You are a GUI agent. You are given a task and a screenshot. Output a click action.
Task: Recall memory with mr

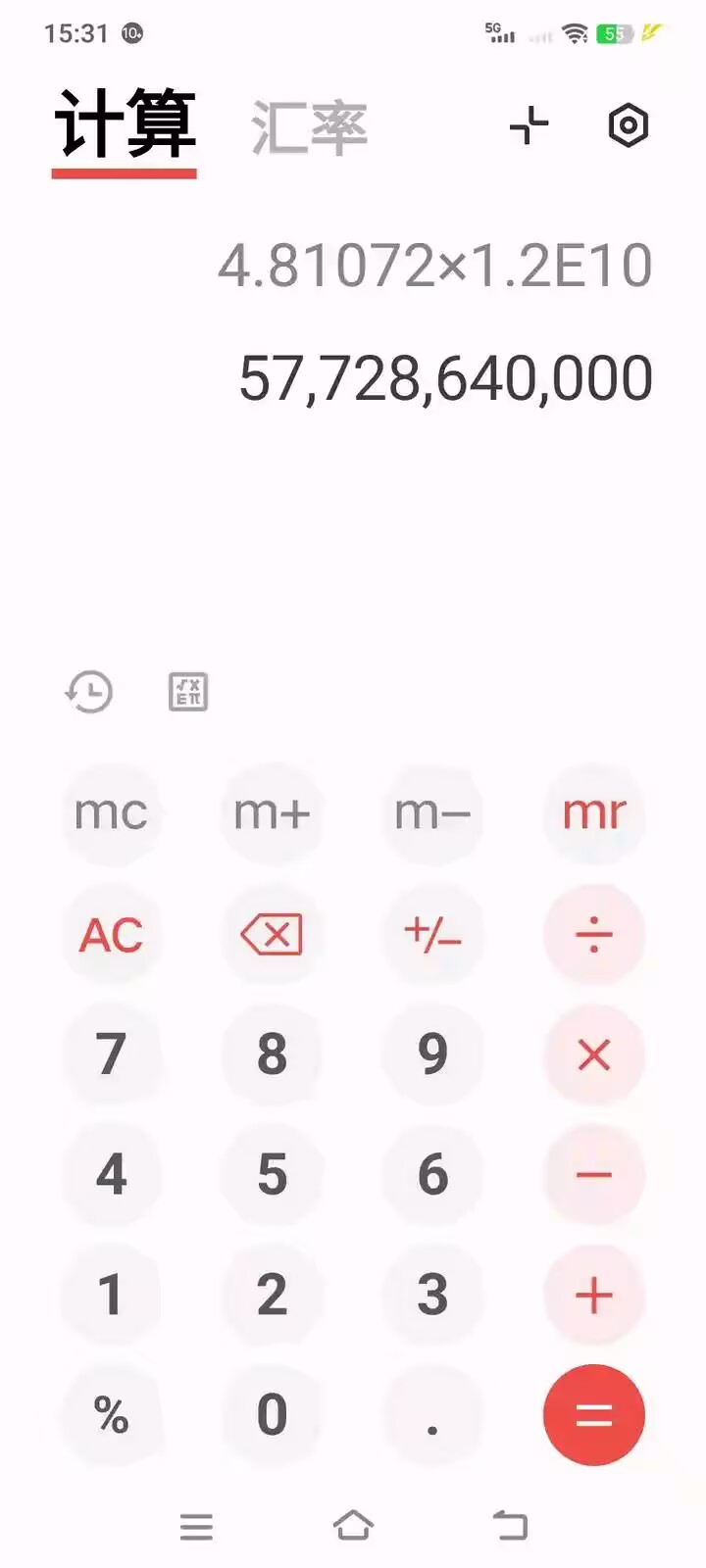click(593, 813)
